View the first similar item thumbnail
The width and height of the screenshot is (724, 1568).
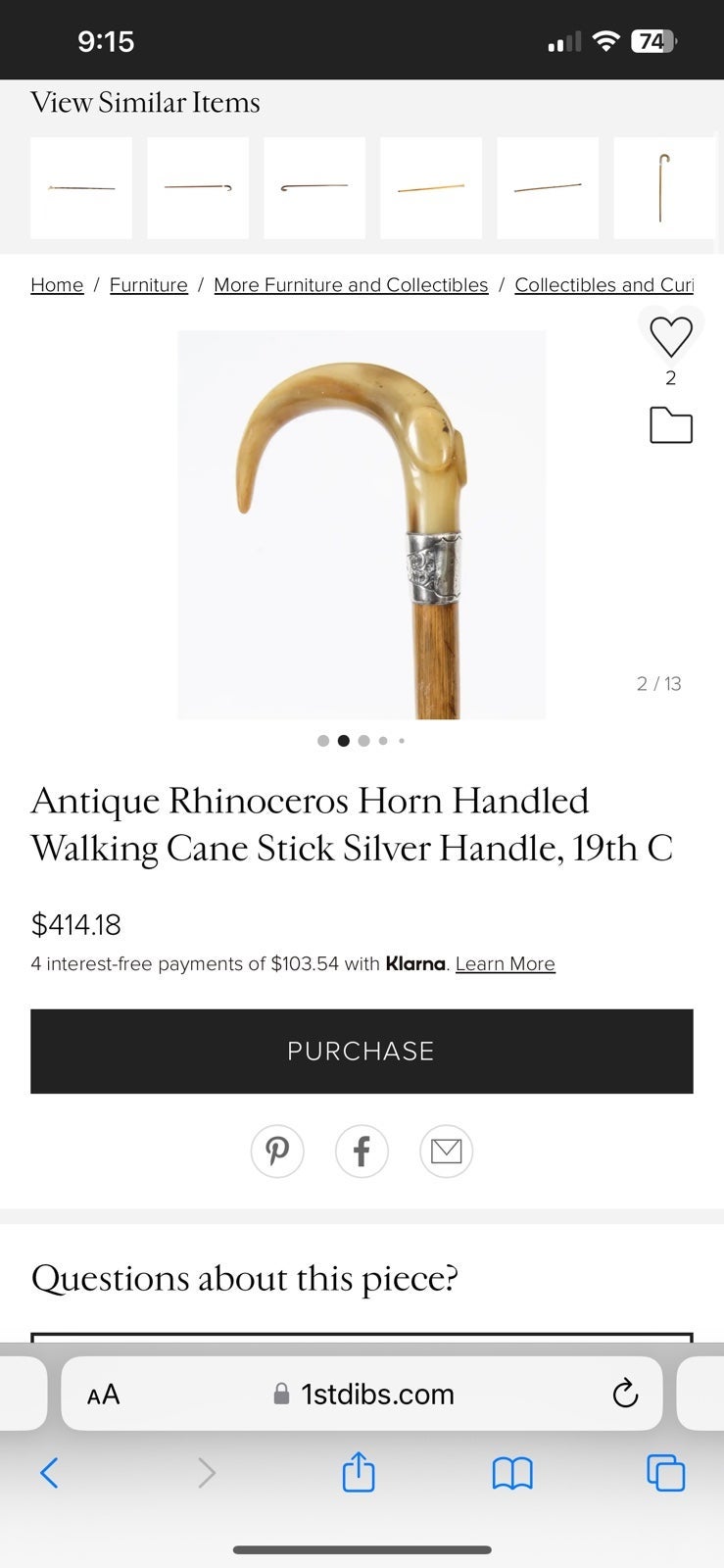pyautogui.click(x=81, y=187)
